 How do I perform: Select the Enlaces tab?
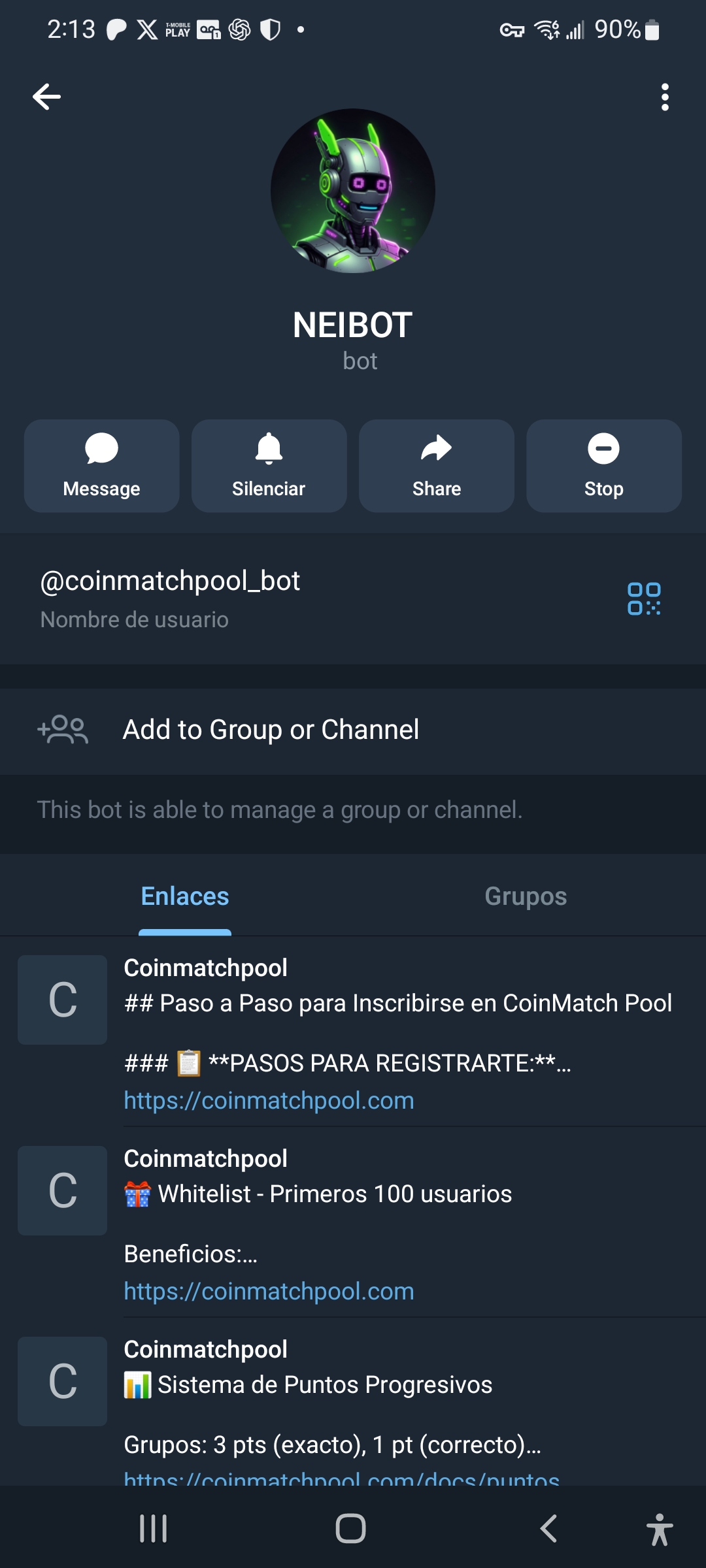pos(184,896)
